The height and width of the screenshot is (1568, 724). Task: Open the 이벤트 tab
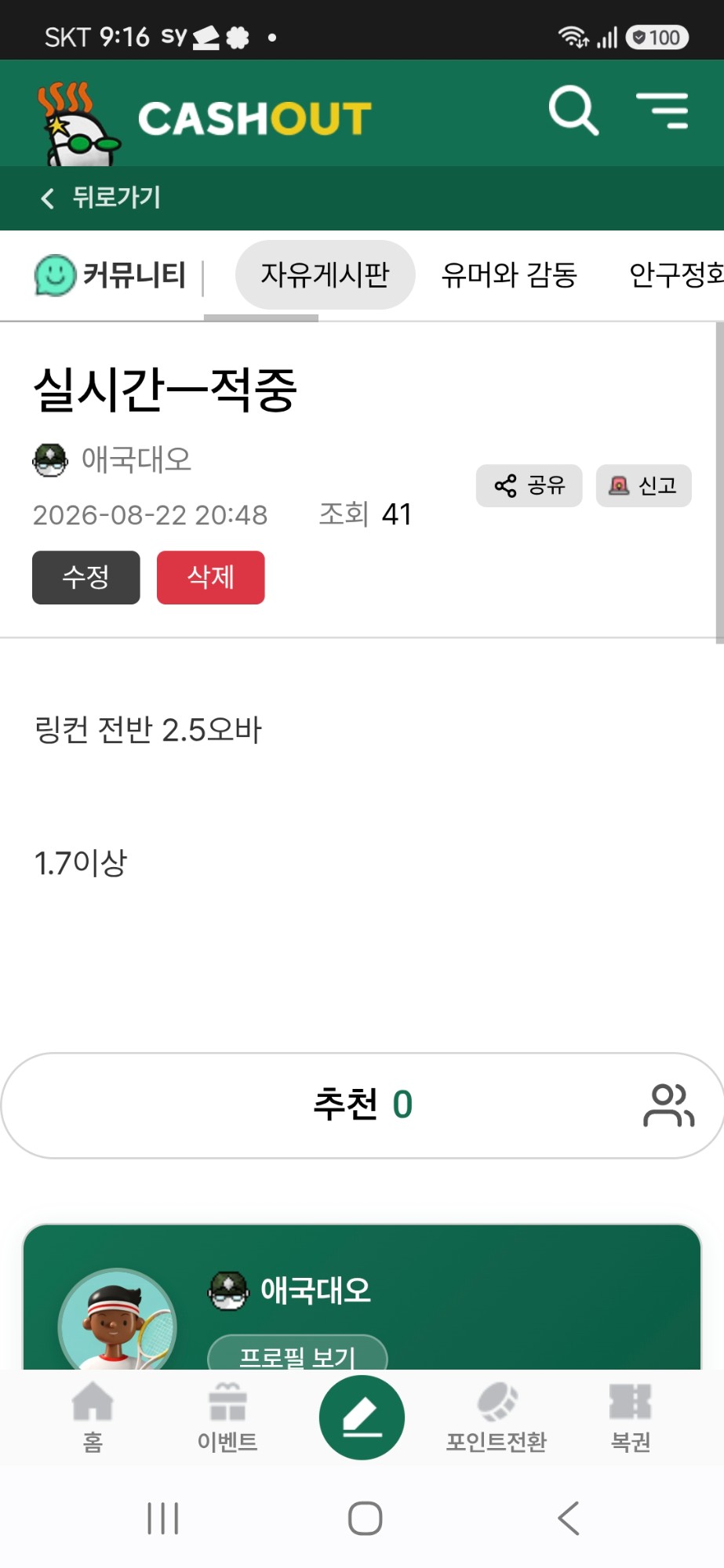click(227, 1417)
